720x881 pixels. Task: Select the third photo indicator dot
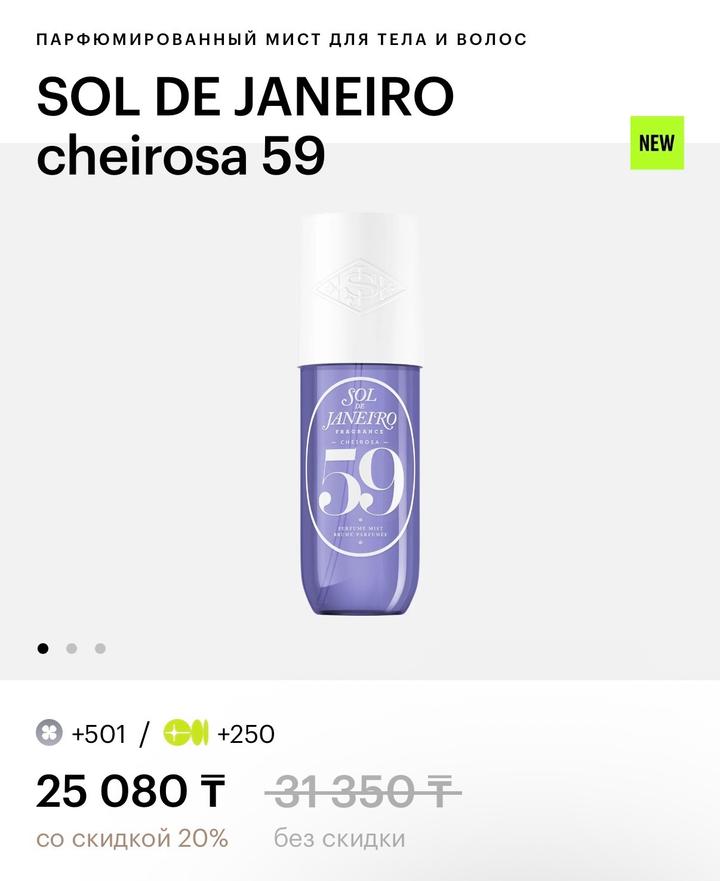[100, 648]
